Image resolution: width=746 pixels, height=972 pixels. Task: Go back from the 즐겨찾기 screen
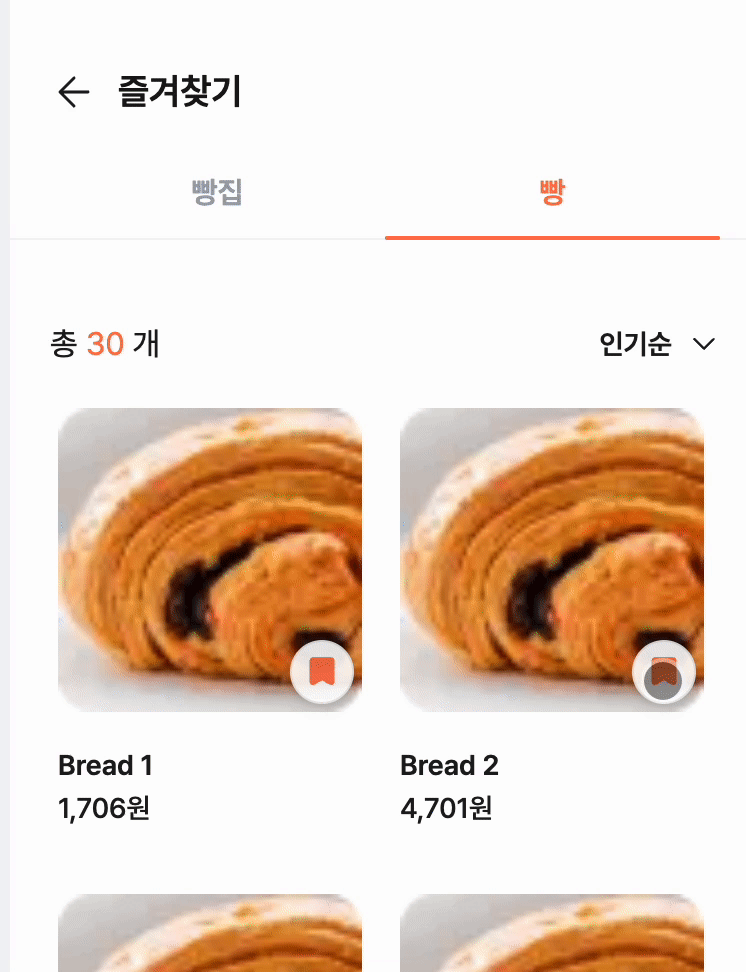[74, 93]
